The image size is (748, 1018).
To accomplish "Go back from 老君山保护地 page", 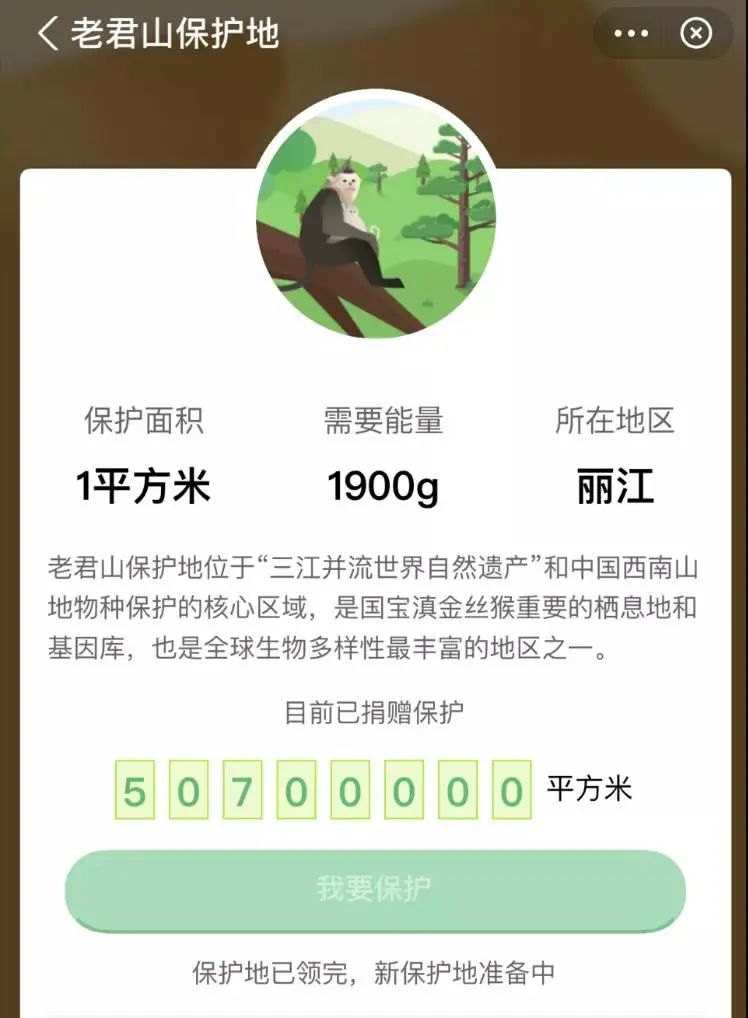I will [x=47, y=34].
